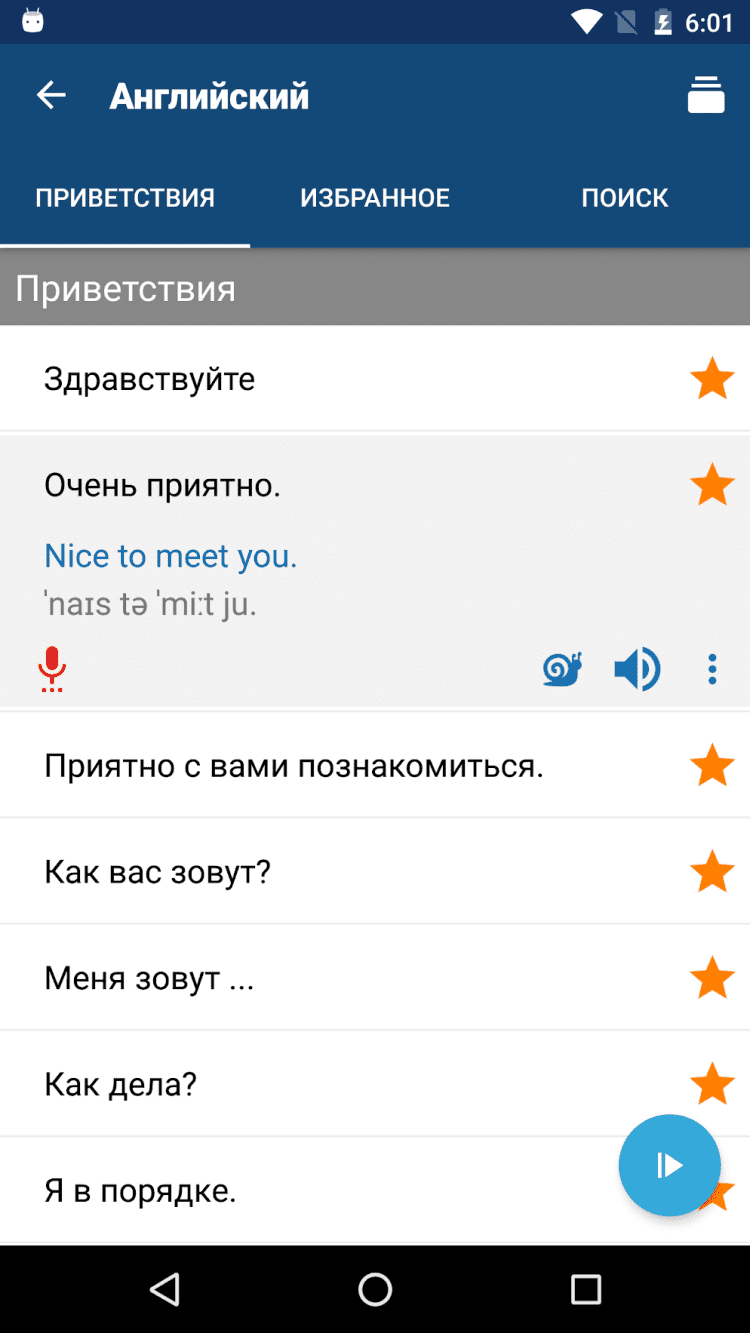Record your pronunciation with the microphone
750x1333 pixels.
(52, 669)
